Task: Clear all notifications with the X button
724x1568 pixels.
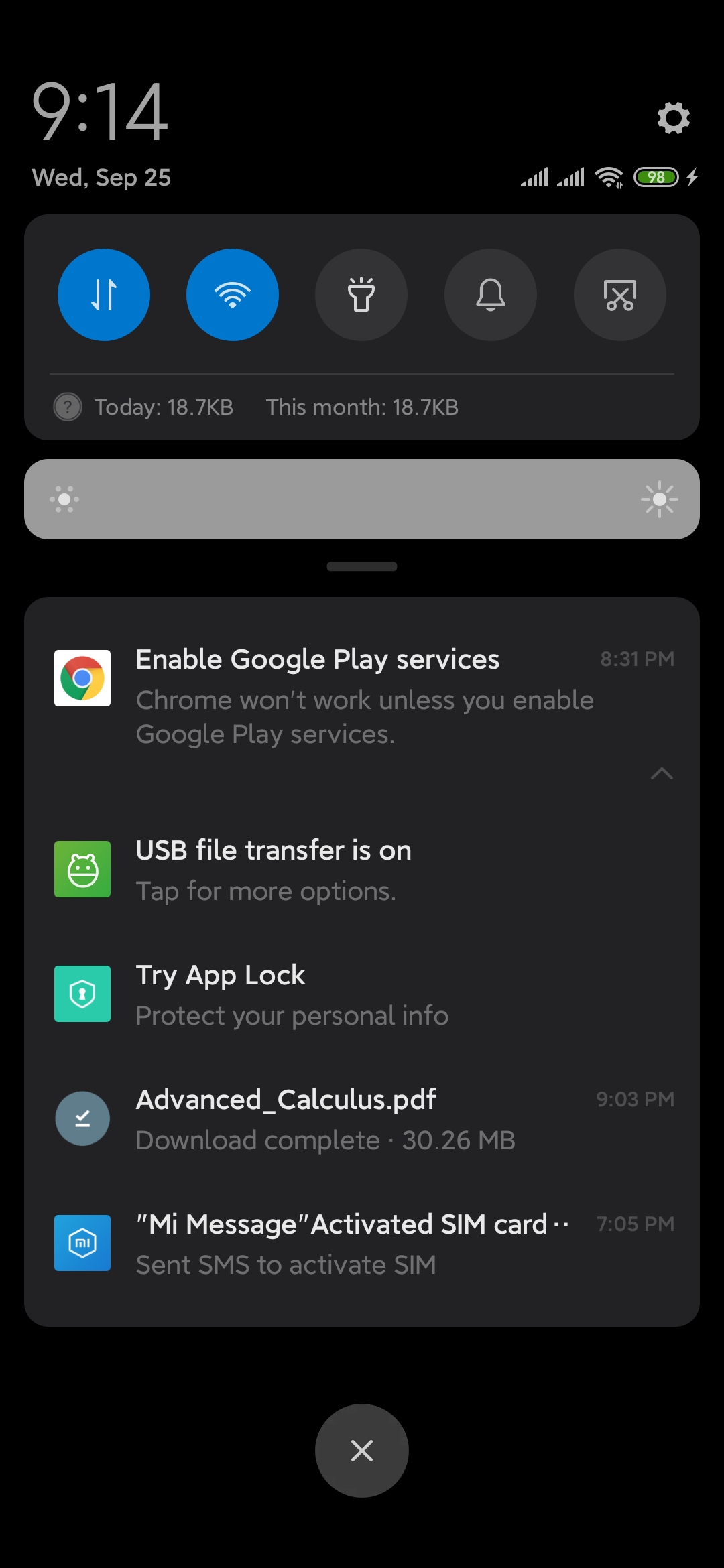Action: click(x=362, y=1451)
